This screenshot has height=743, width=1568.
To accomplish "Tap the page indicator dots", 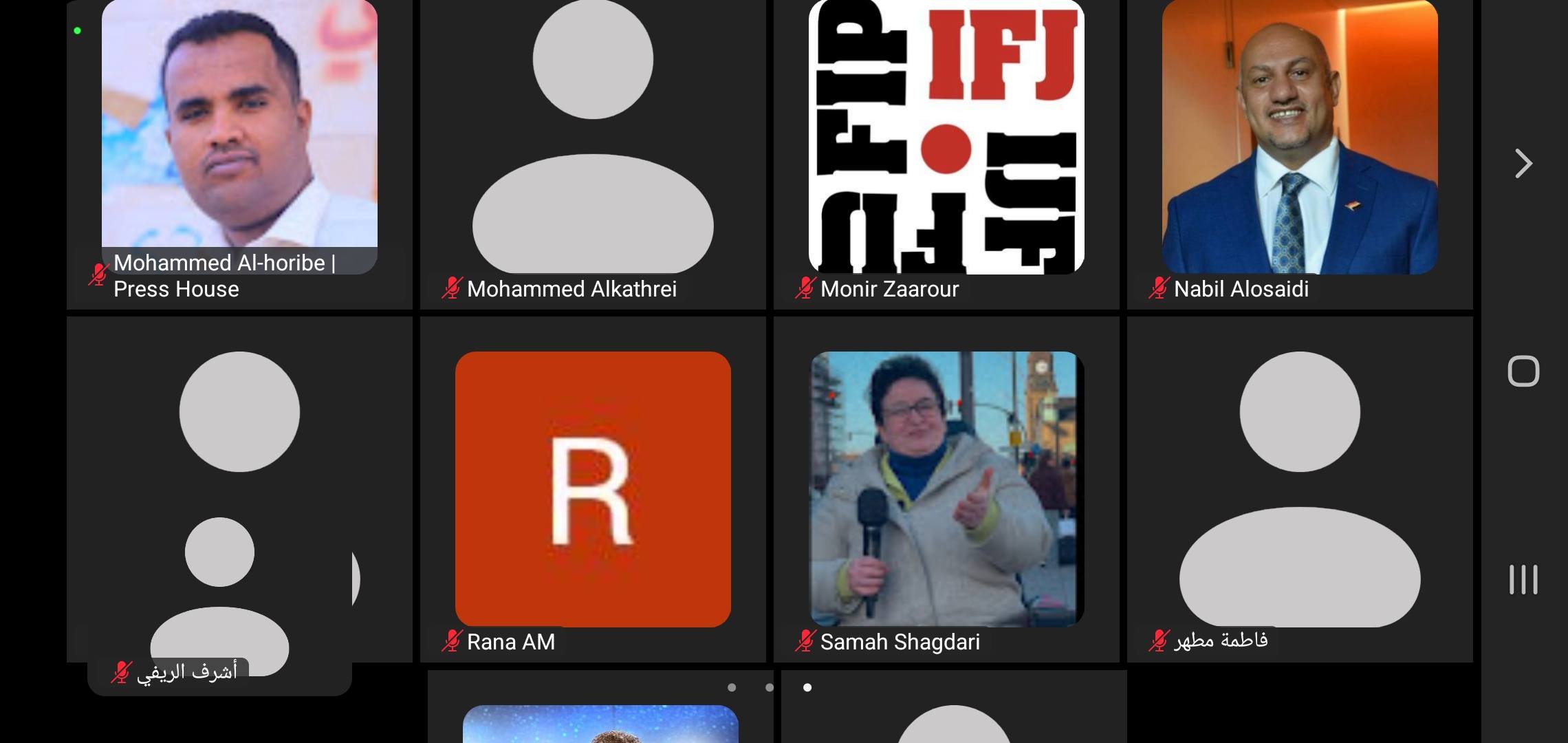I will click(x=770, y=687).
